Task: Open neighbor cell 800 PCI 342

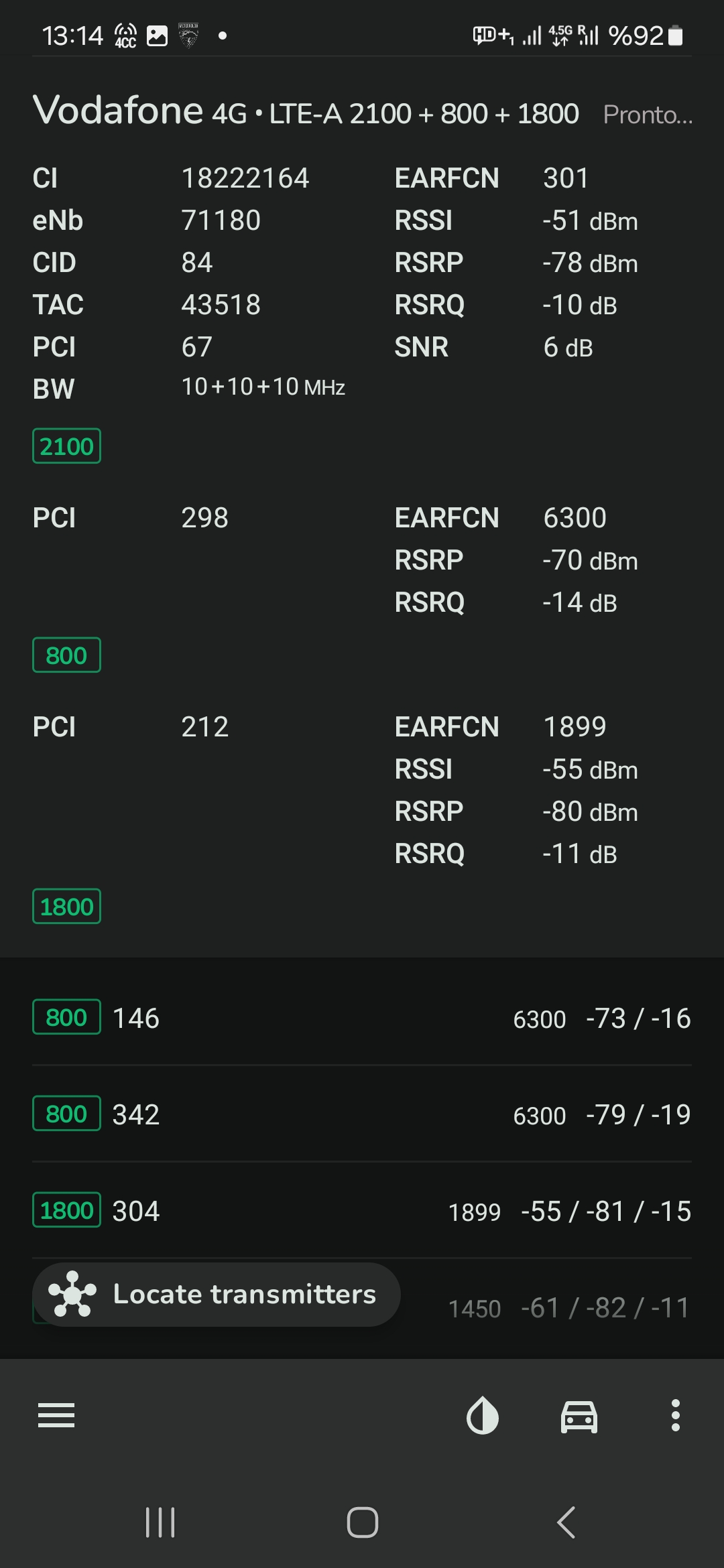Action: click(x=362, y=1114)
